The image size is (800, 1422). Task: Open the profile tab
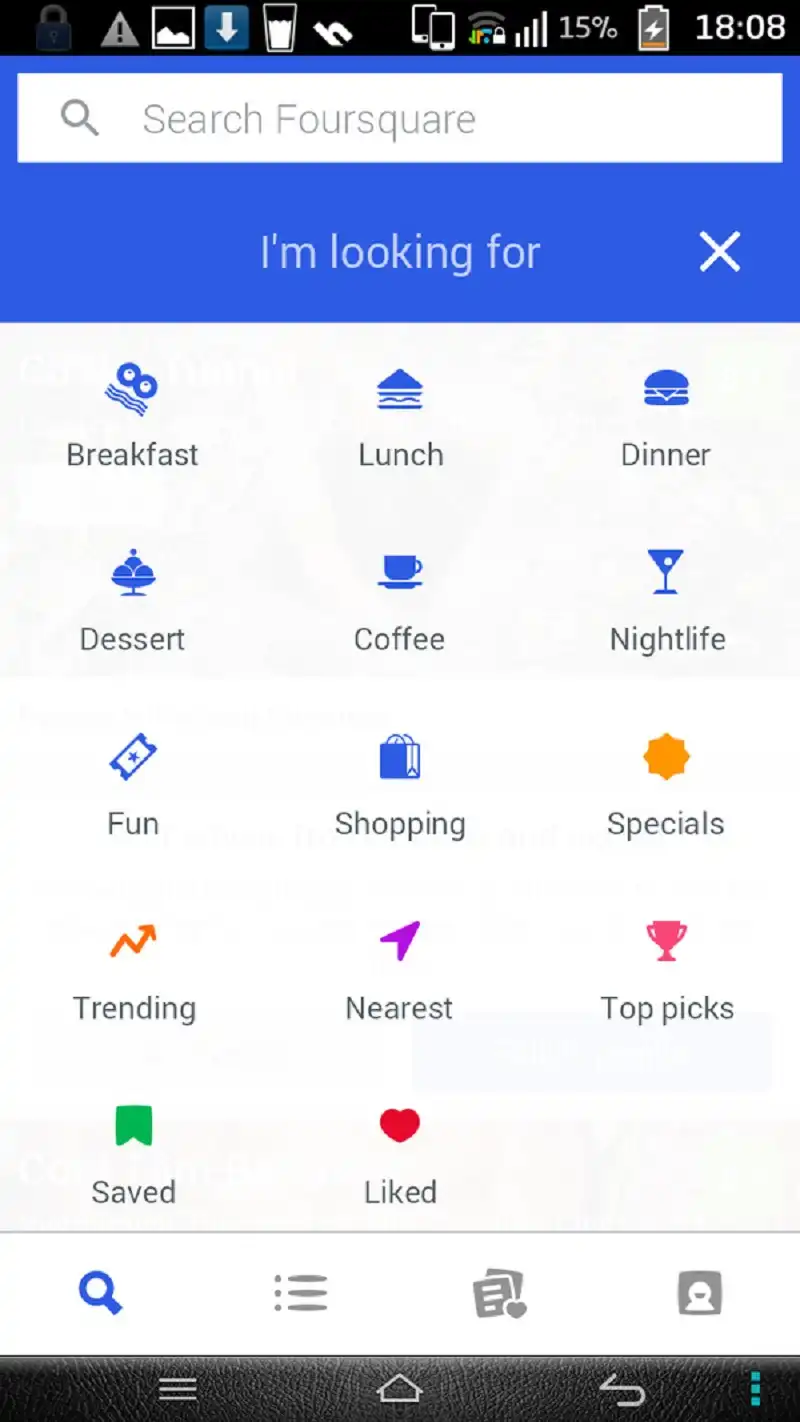click(699, 1293)
